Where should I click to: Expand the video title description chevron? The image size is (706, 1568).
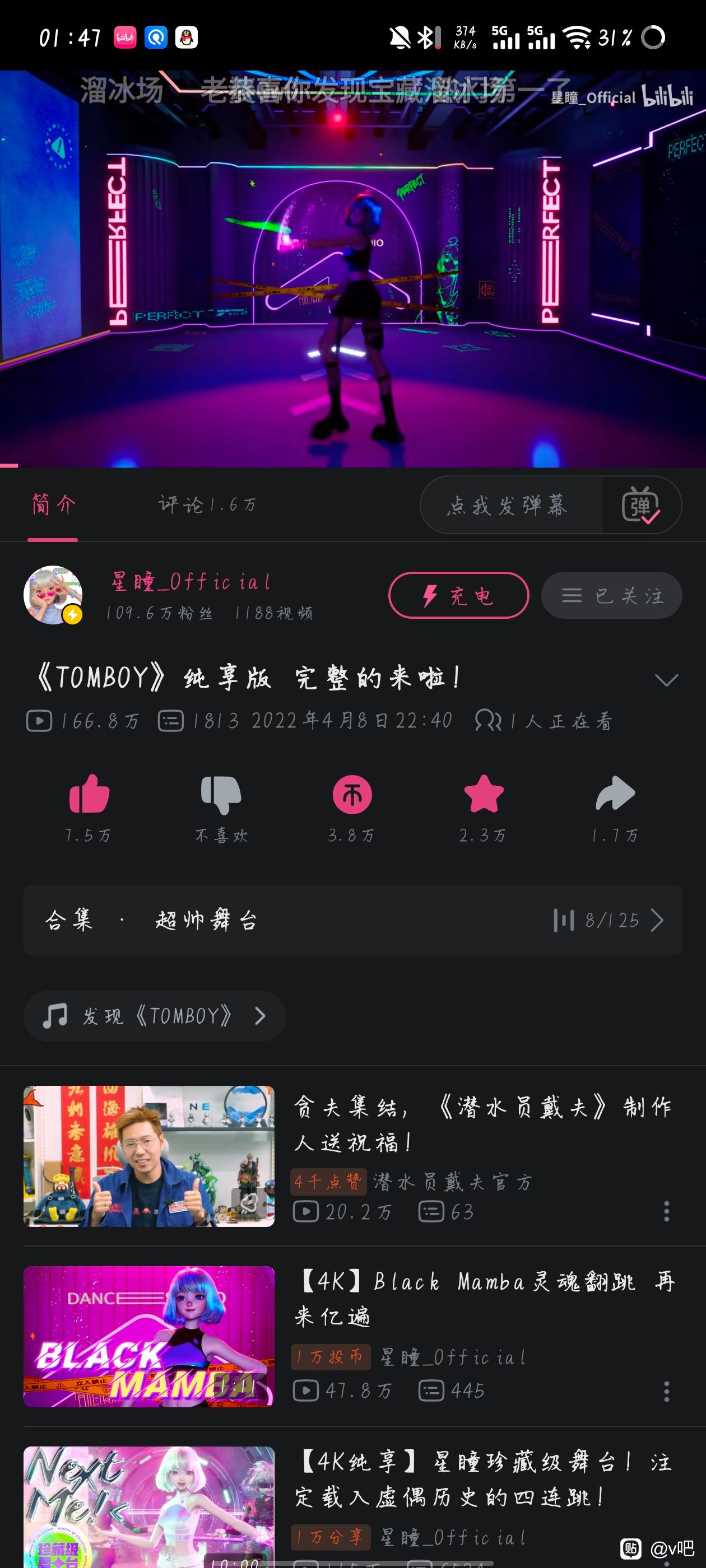pyautogui.click(x=666, y=680)
